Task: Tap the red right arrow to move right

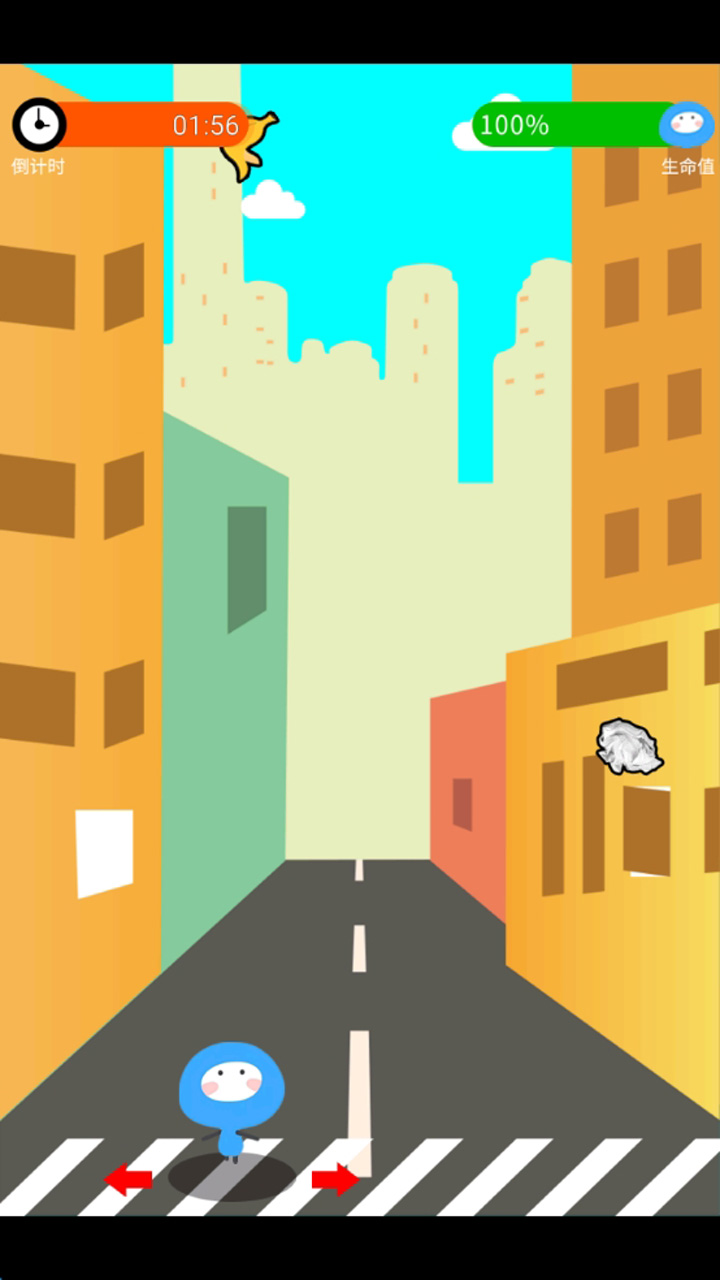Action: coord(335,1179)
